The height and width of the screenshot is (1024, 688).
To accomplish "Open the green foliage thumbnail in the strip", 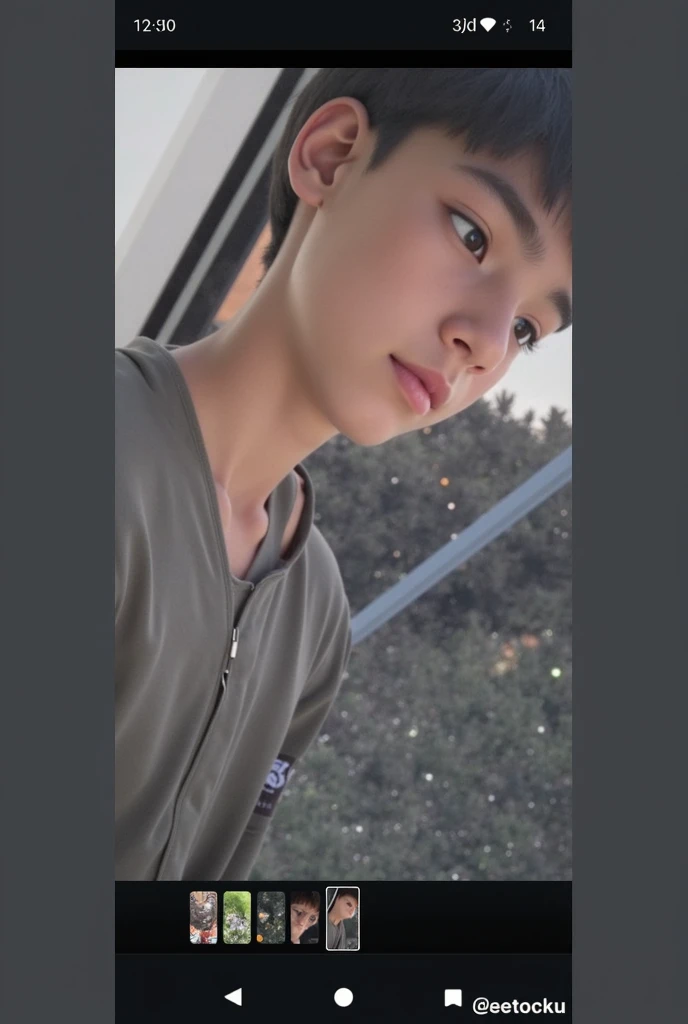I will pos(237,918).
